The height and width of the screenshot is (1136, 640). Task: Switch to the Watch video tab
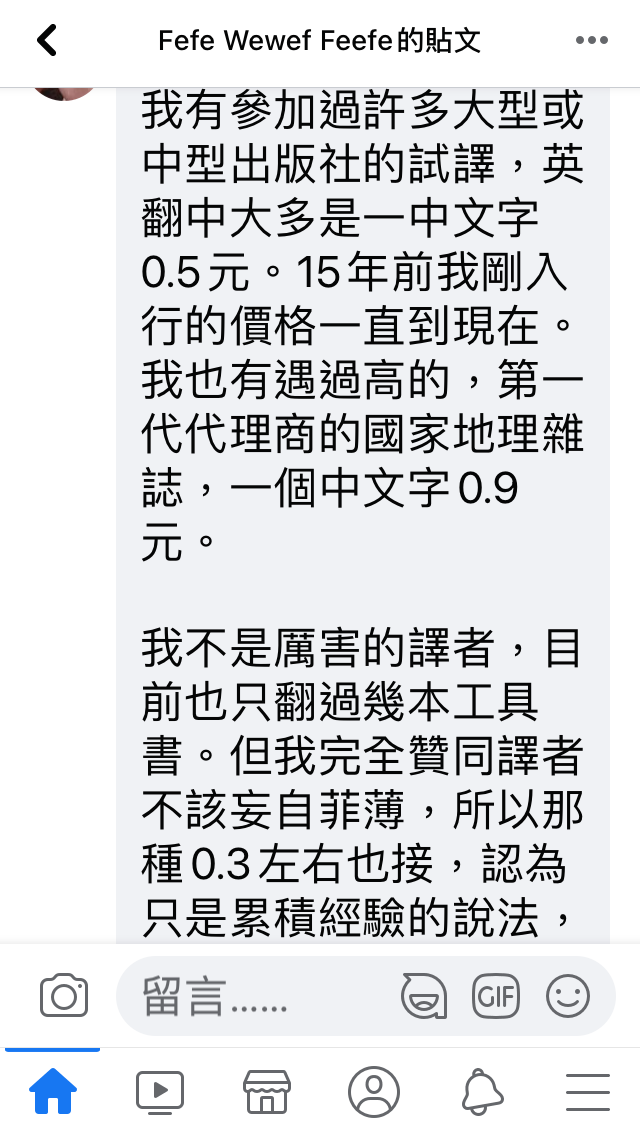[160, 1091]
